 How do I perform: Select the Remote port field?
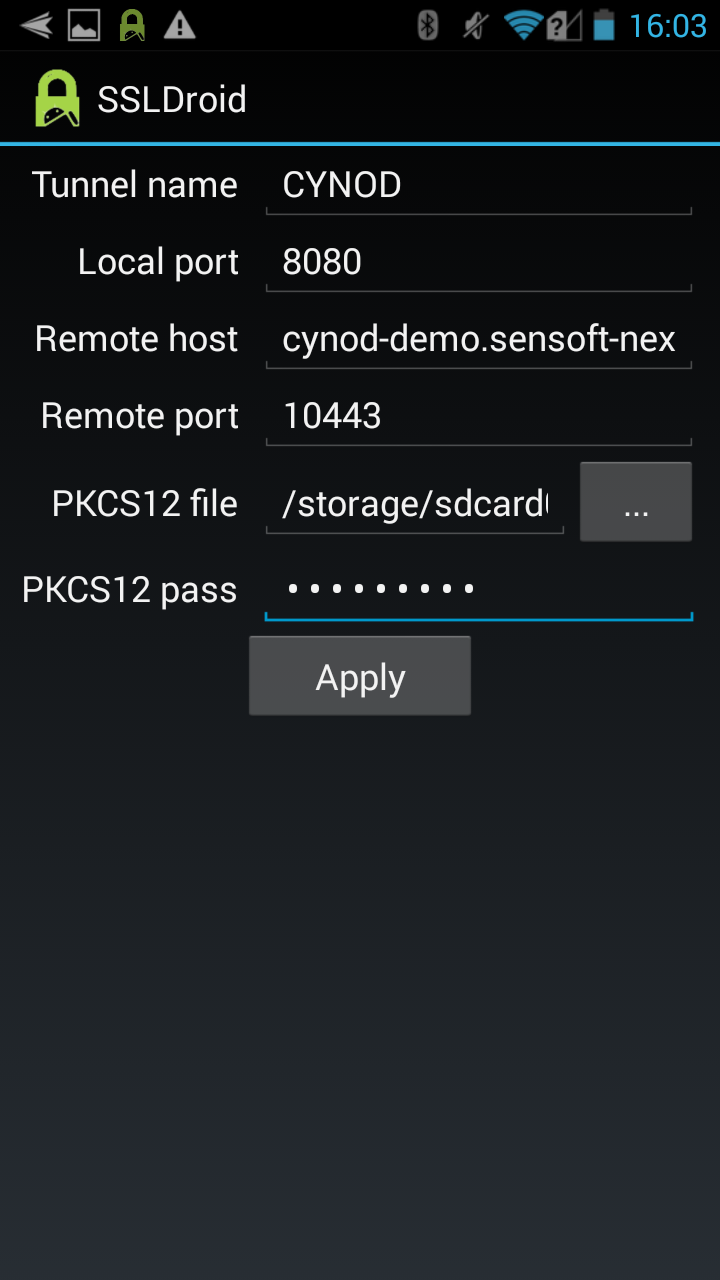478,416
